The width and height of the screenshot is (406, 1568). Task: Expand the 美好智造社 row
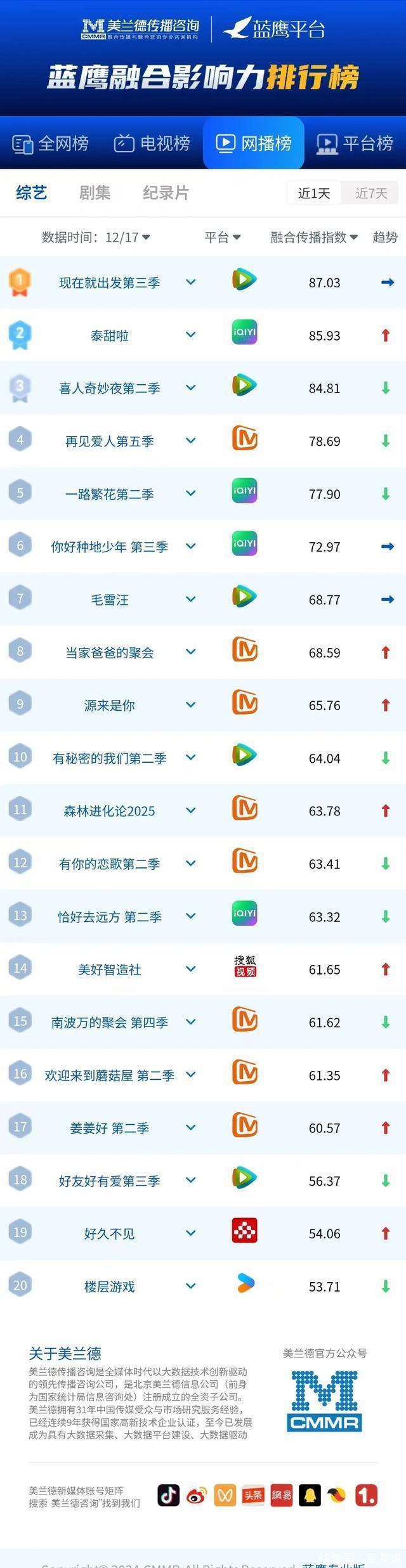[x=190, y=969]
